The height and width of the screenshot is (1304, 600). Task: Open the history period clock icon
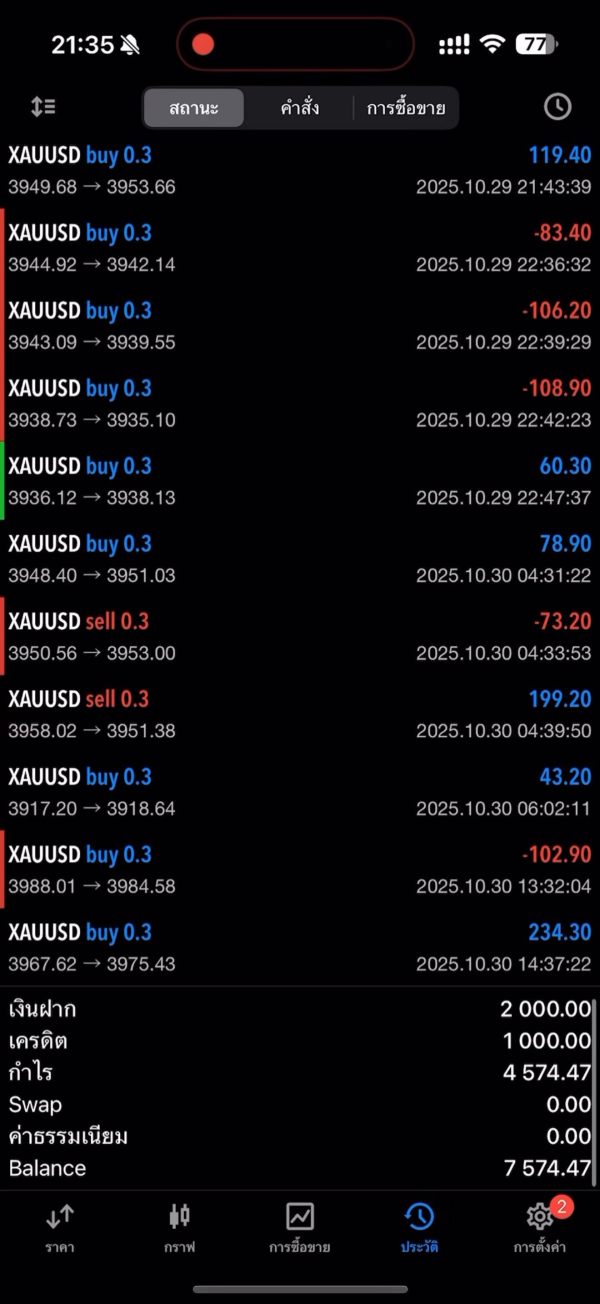point(557,107)
